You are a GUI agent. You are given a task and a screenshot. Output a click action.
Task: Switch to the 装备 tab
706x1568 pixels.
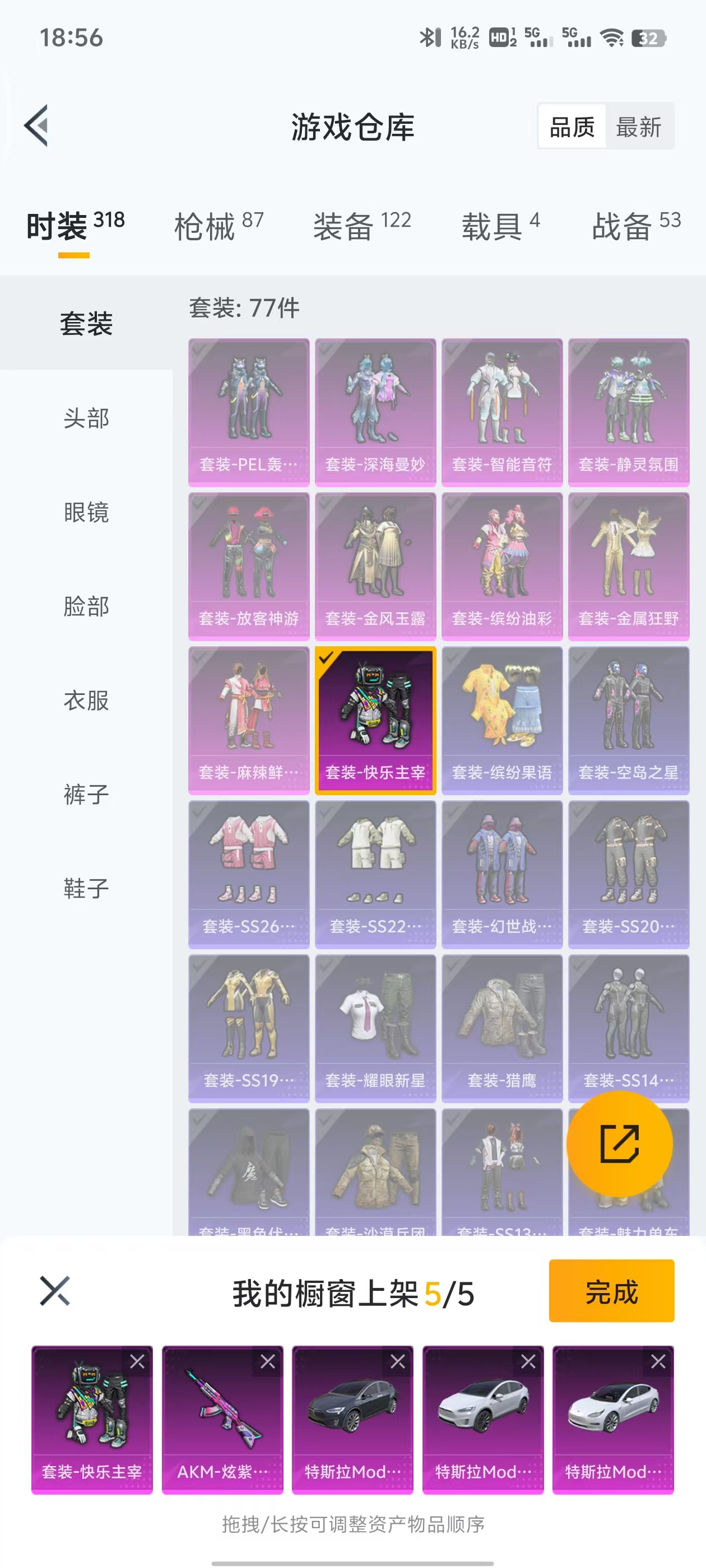click(362, 226)
